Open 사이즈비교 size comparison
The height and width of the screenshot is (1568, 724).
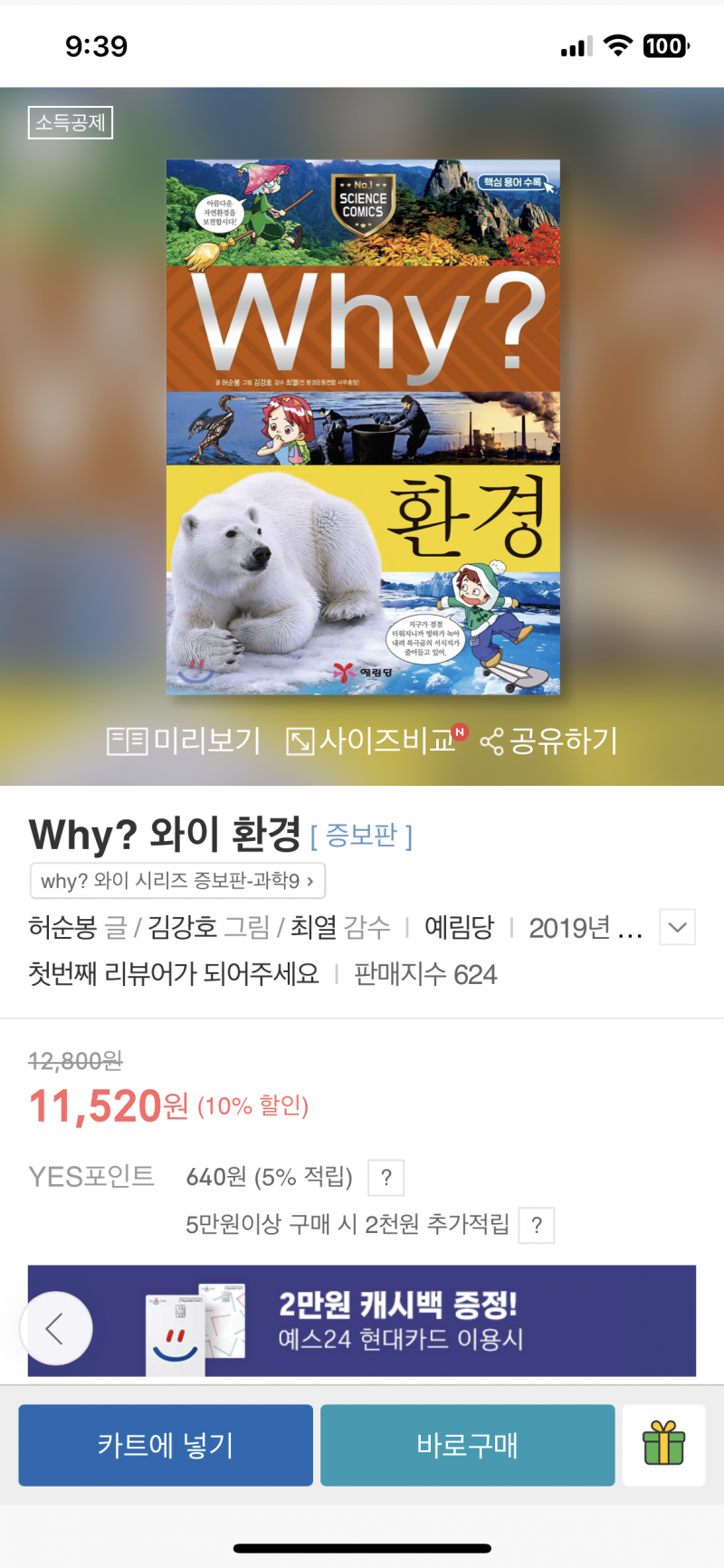click(372, 741)
